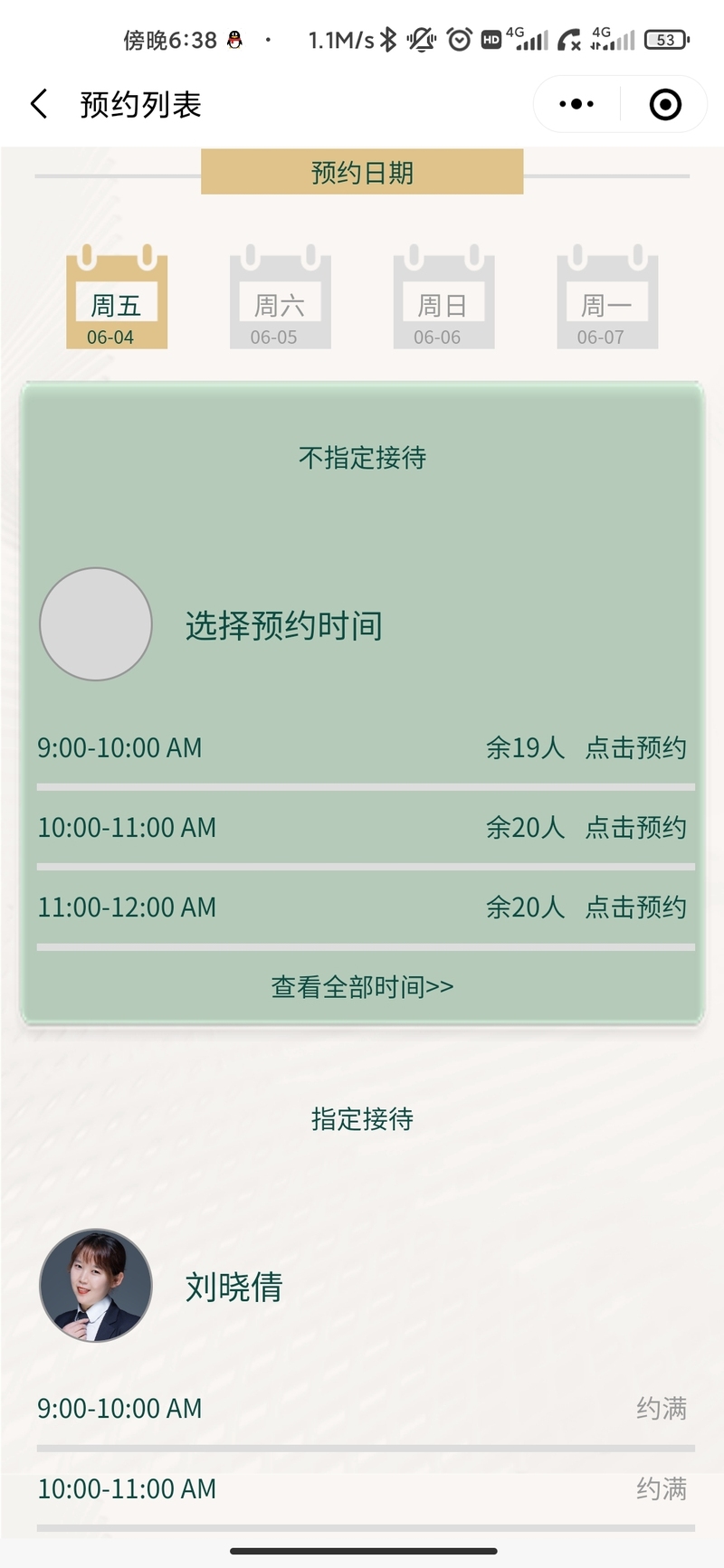Screen dimensions: 724x1568
Task: Tap 点击预约 for 10:00-11:00 AM slot
Action: tap(635, 827)
